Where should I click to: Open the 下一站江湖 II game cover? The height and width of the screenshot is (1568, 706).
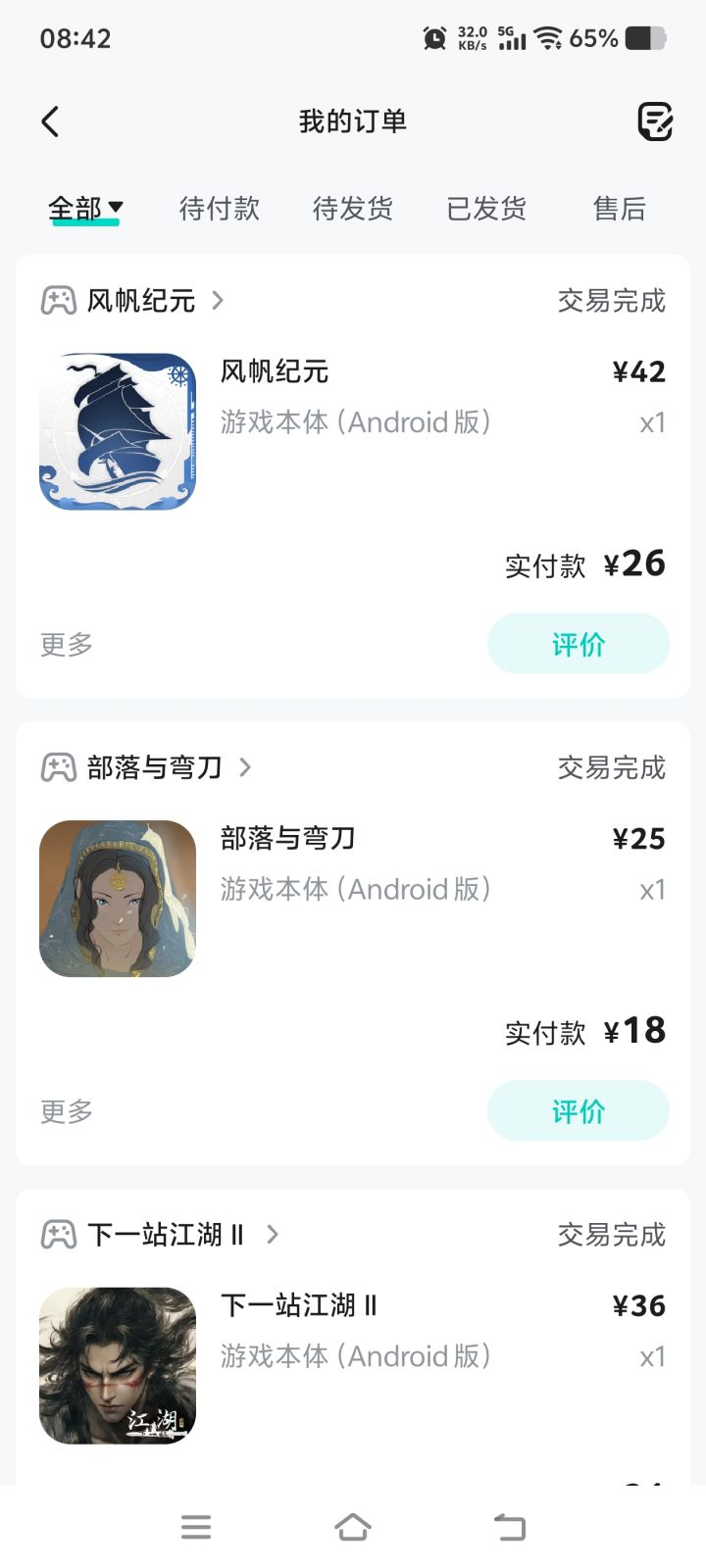coord(118,1365)
